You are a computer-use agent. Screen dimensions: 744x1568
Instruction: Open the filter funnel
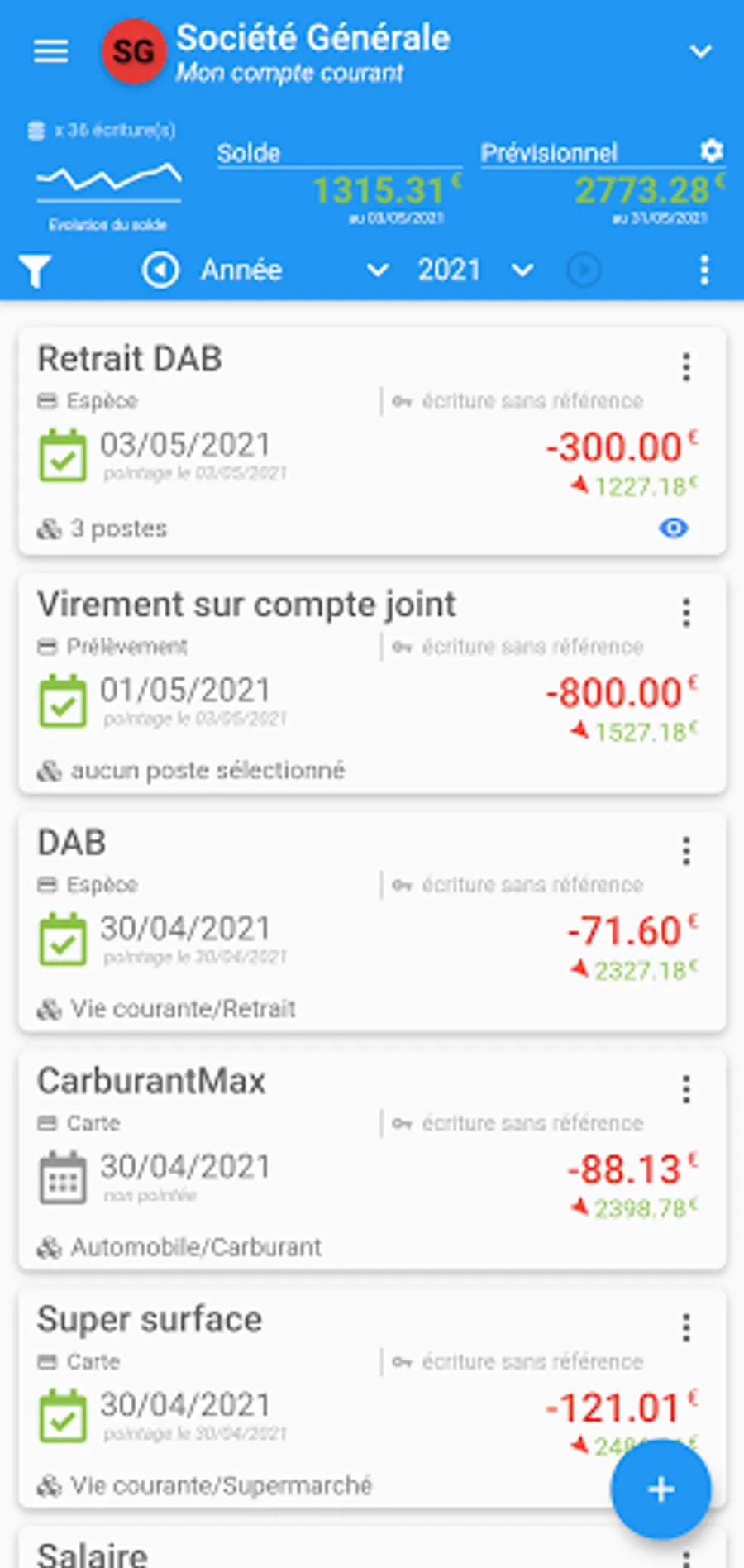click(35, 270)
